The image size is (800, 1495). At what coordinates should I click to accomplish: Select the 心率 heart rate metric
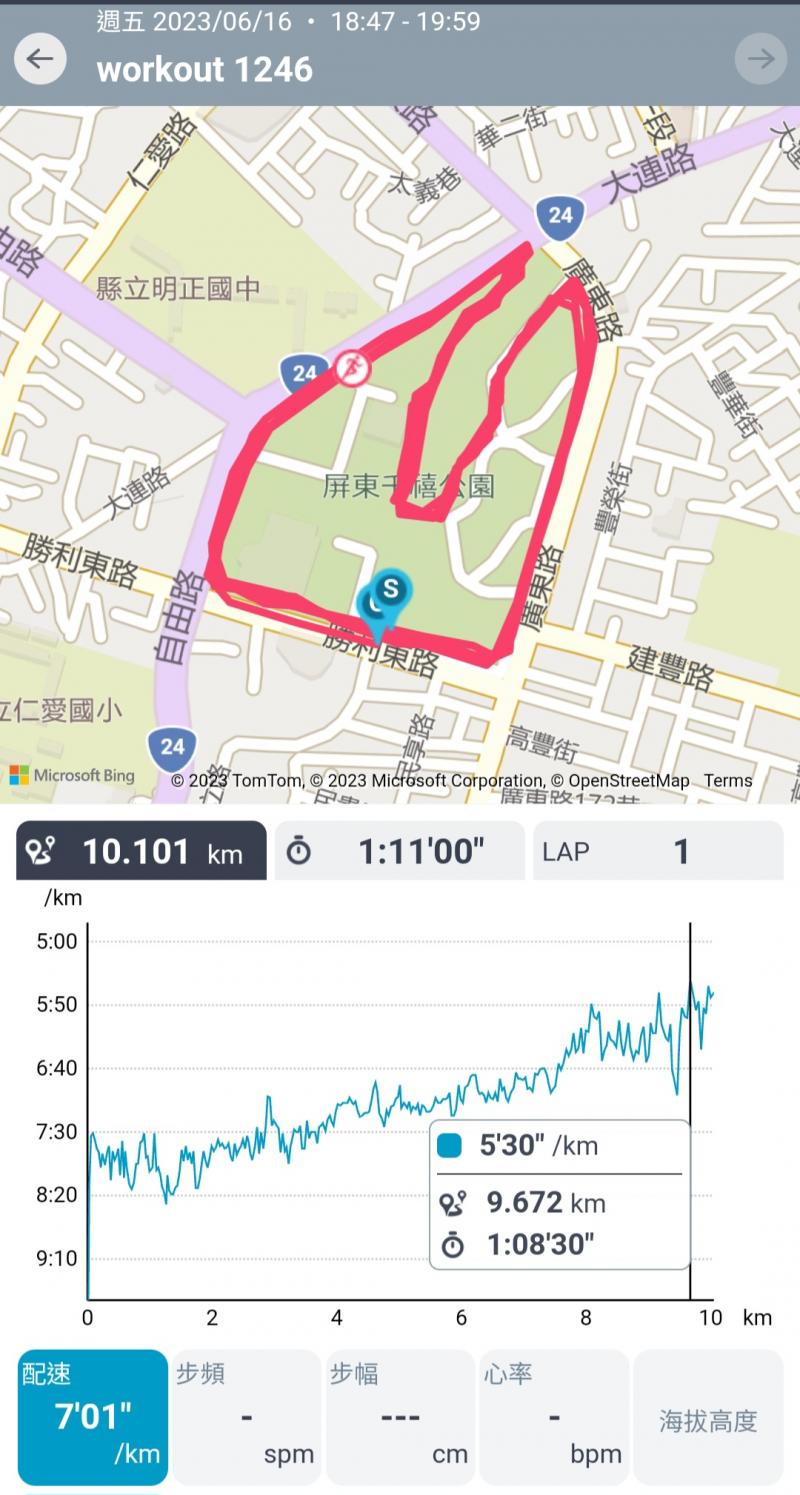[x=554, y=1416]
